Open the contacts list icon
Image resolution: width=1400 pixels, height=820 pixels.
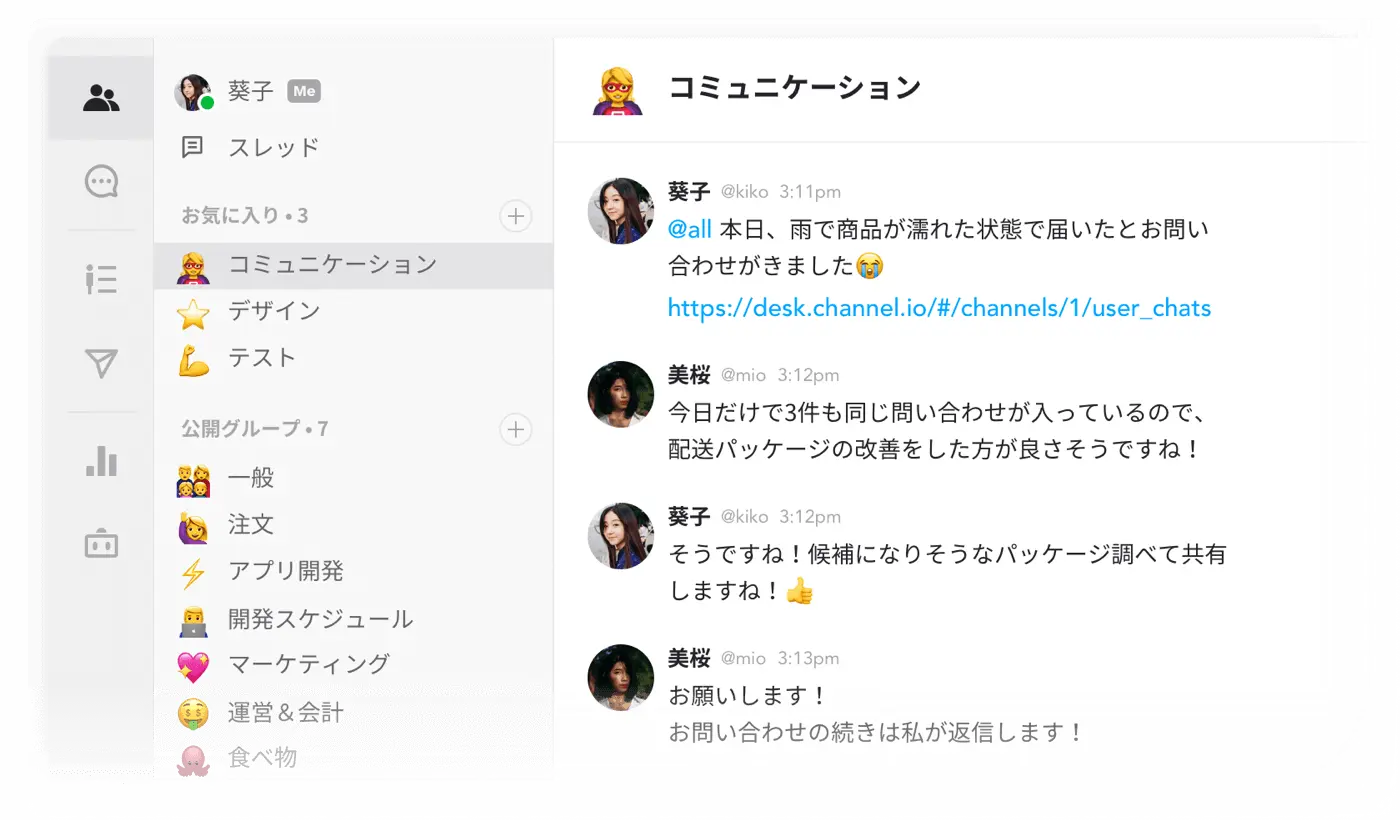101,279
